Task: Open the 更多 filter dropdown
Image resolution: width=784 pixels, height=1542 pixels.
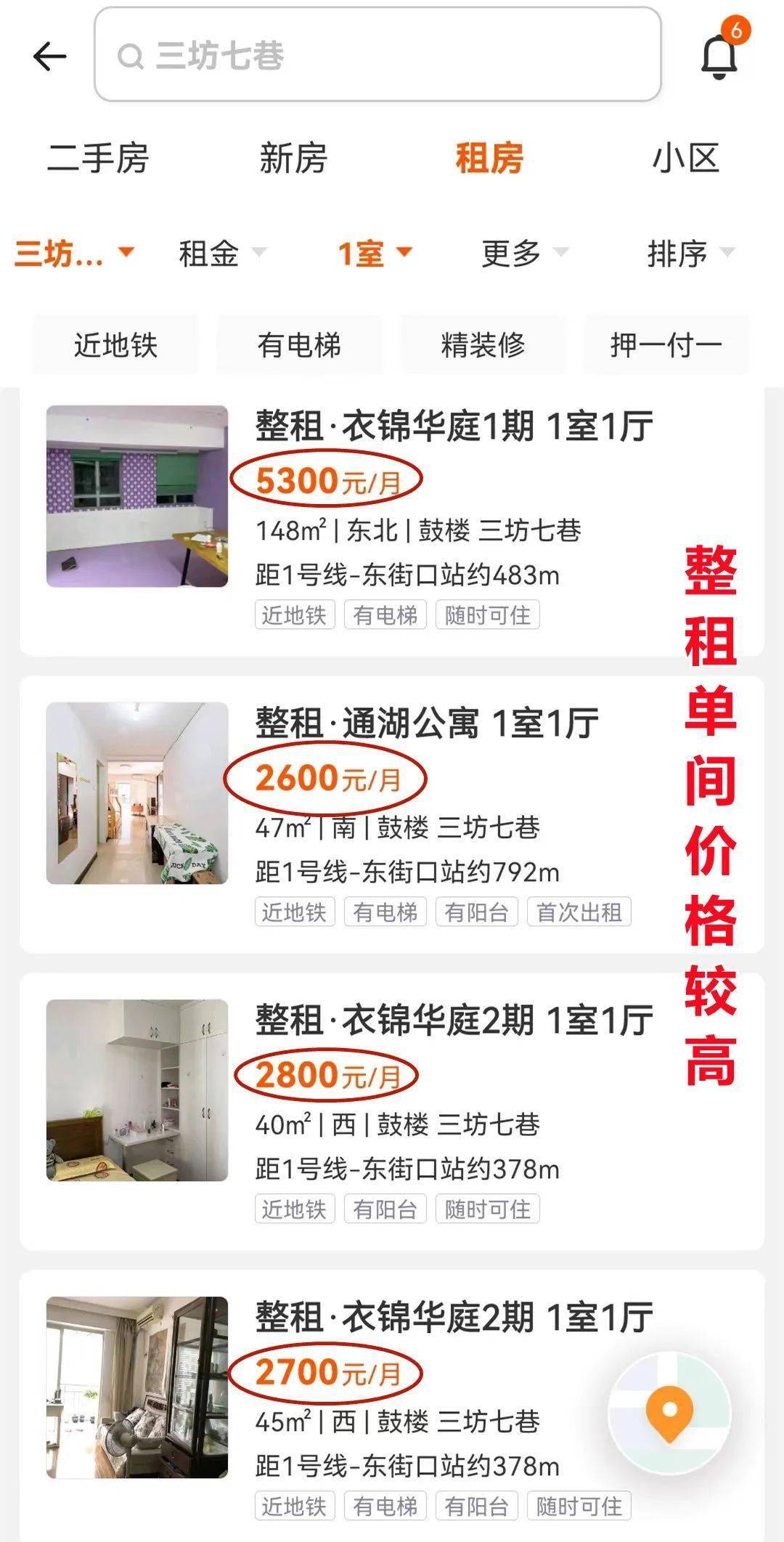Action: 525,253
